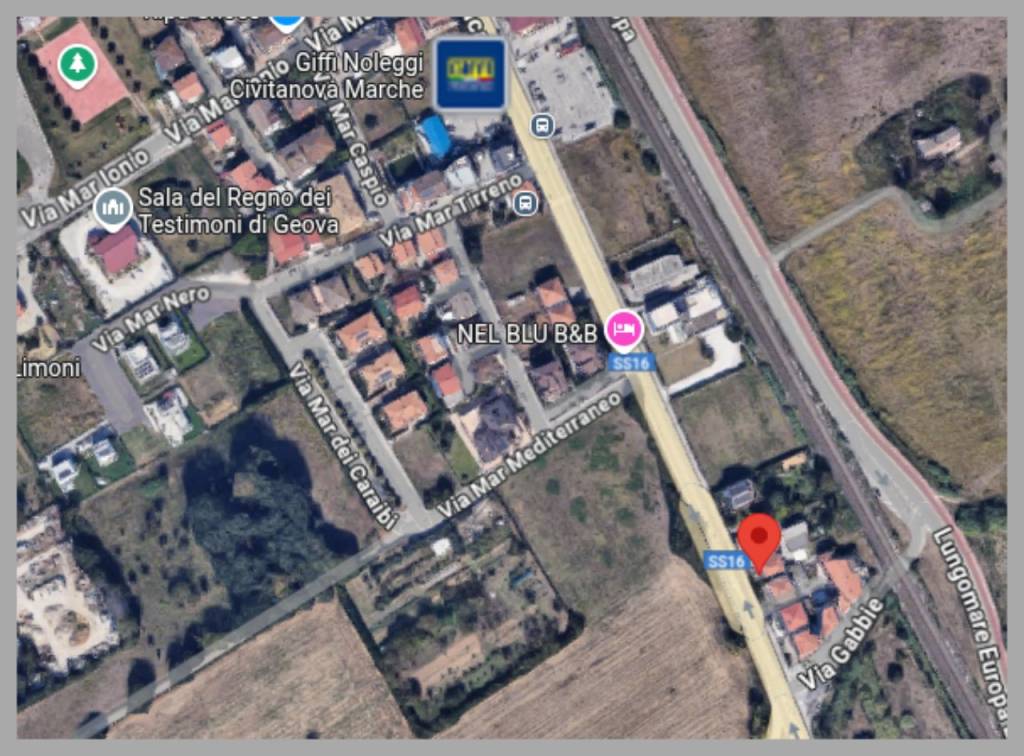Viewport: 1024px width, 756px height.
Task: Open Sala del Regno dei Testimoni marker
Action: pyautogui.click(x=112, y=209)
